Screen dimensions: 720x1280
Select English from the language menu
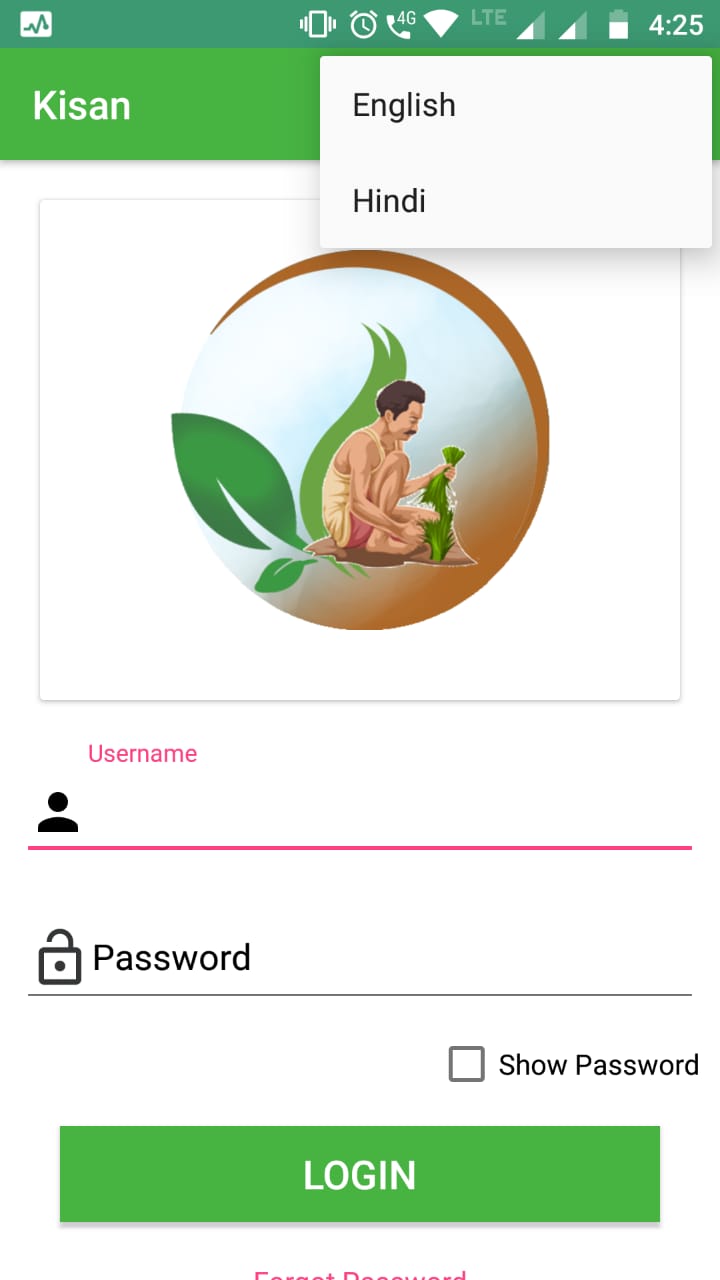click(x=404, y=105)
